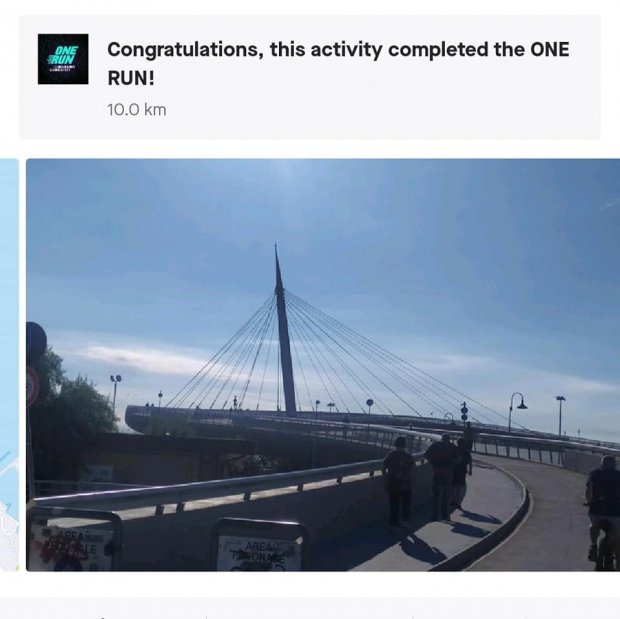Open the ONE RUN challenge completion card
The image size is (620, 619).
310,77
